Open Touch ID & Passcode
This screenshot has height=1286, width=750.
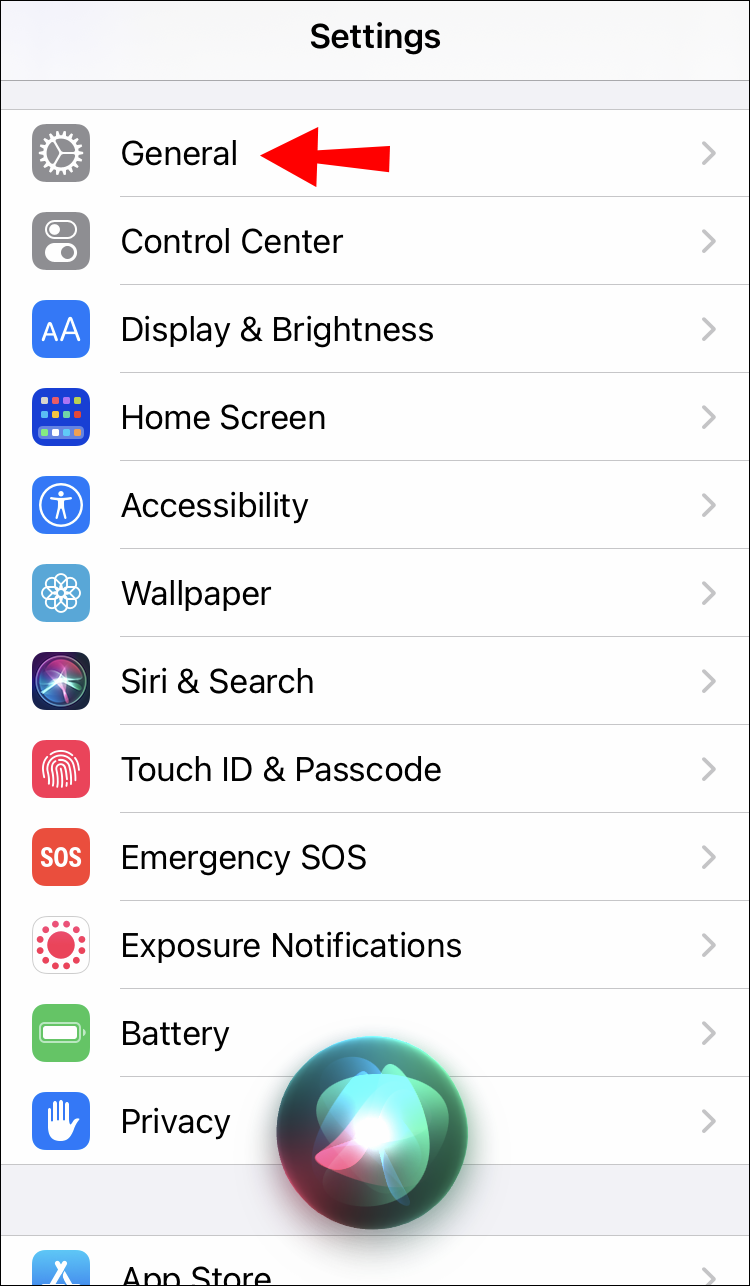point(281,770)
